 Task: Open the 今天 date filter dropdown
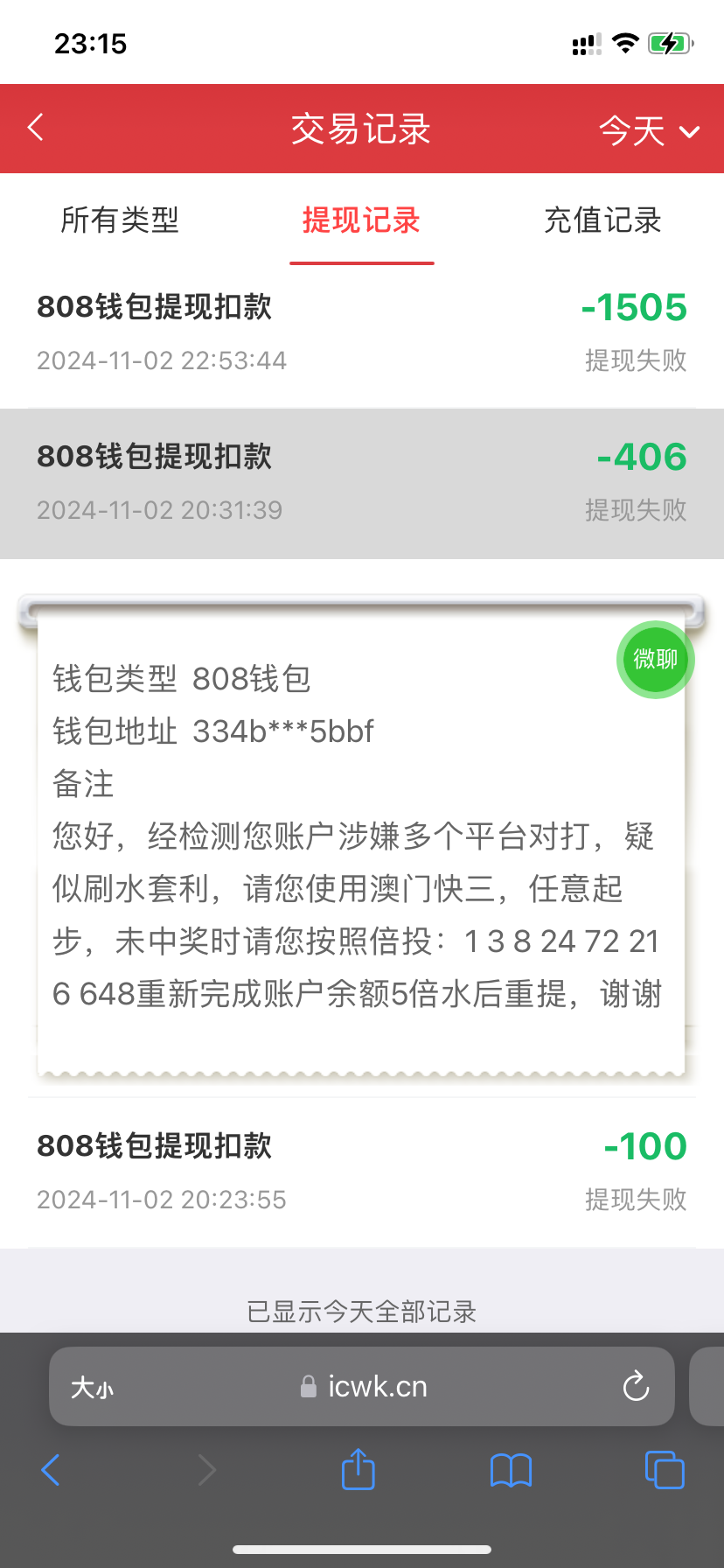point(647,128)
